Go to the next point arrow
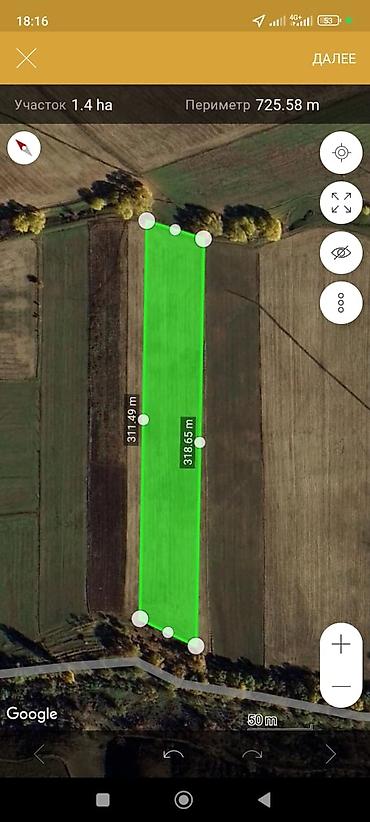Image resolution: width=370 pixels, height=822 pixels. [330, 754]
